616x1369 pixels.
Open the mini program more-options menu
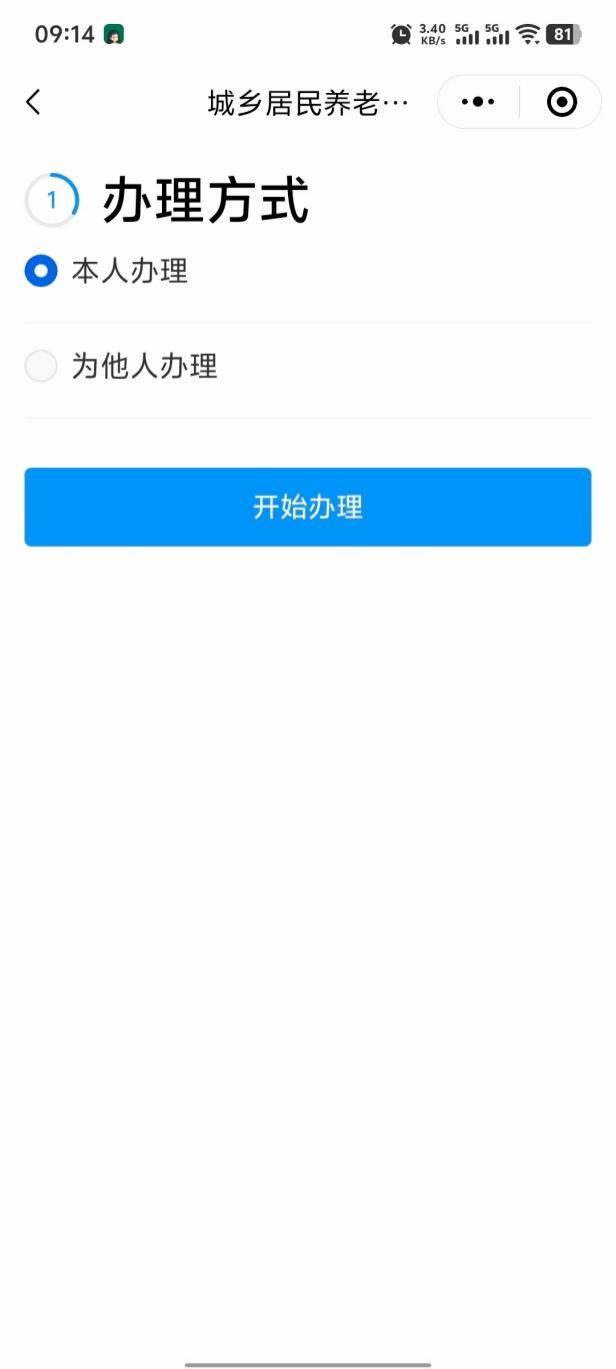(x=478, y=102)
